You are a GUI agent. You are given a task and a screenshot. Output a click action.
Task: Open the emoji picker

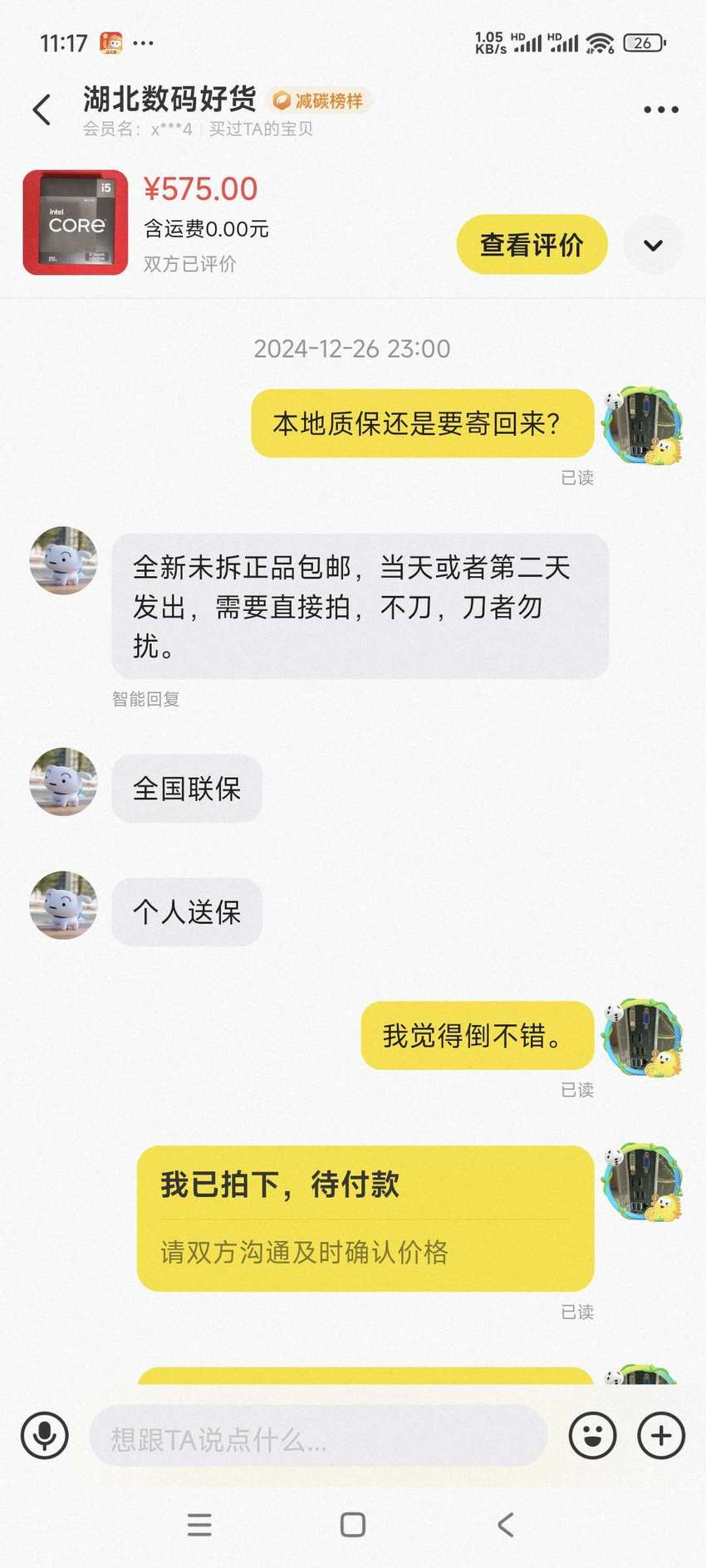coord(592,1435)
